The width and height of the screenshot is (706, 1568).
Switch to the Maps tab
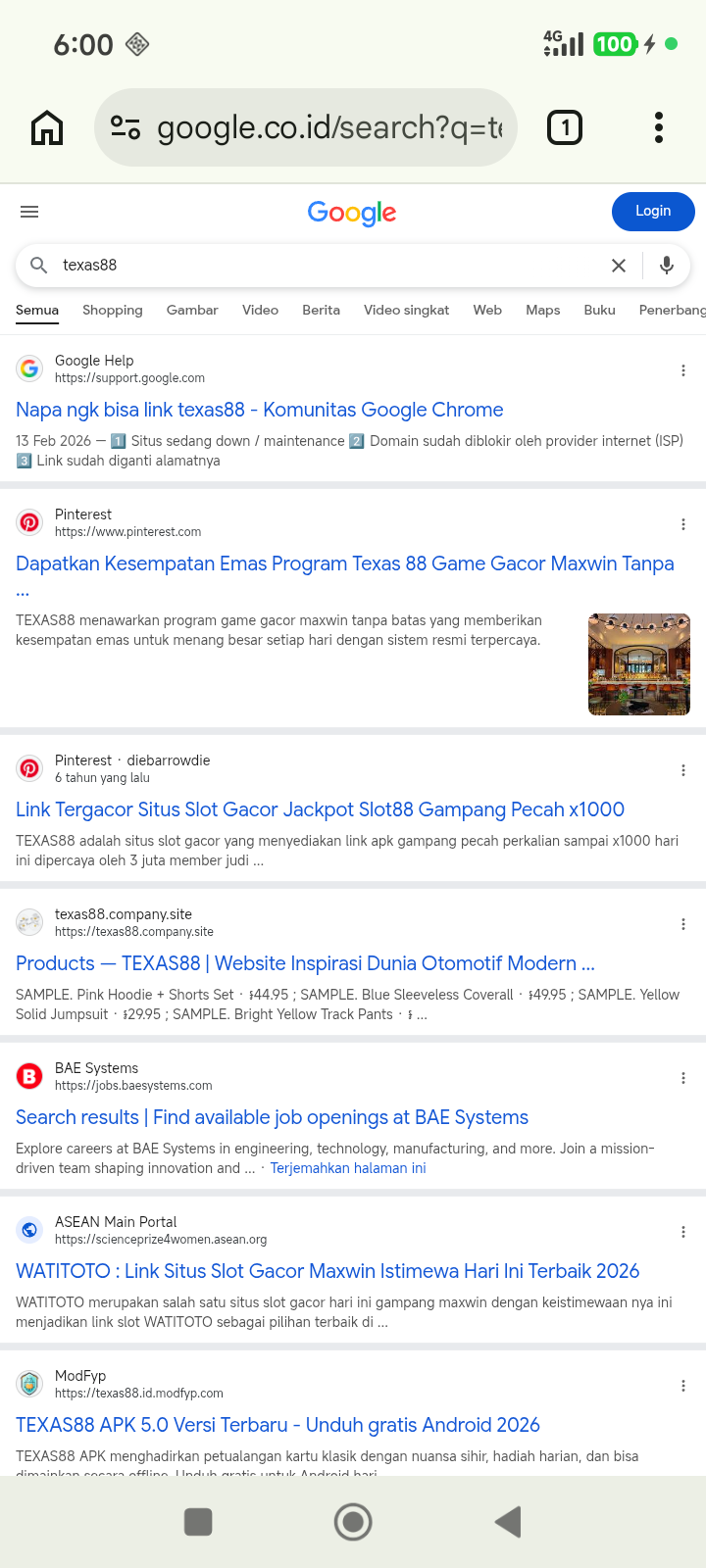pyautogui.click(x=542, y=310)
